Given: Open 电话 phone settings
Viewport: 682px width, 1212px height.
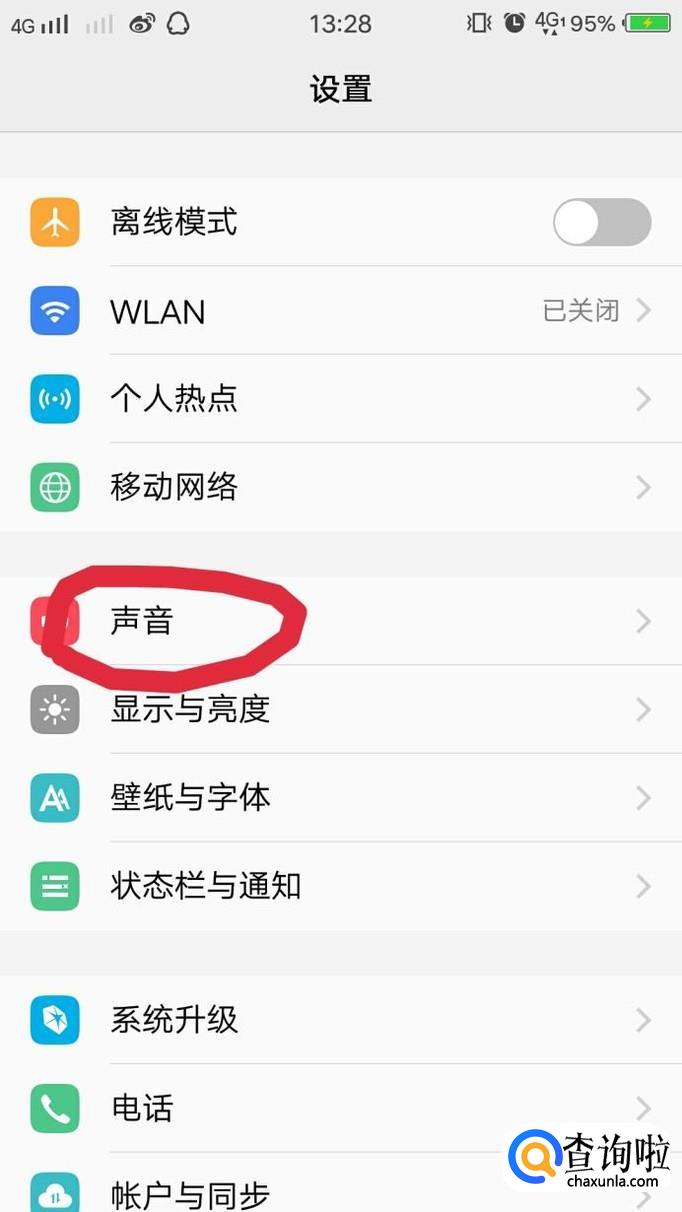Looking at the screenshot, I should tap(340, 1107).
